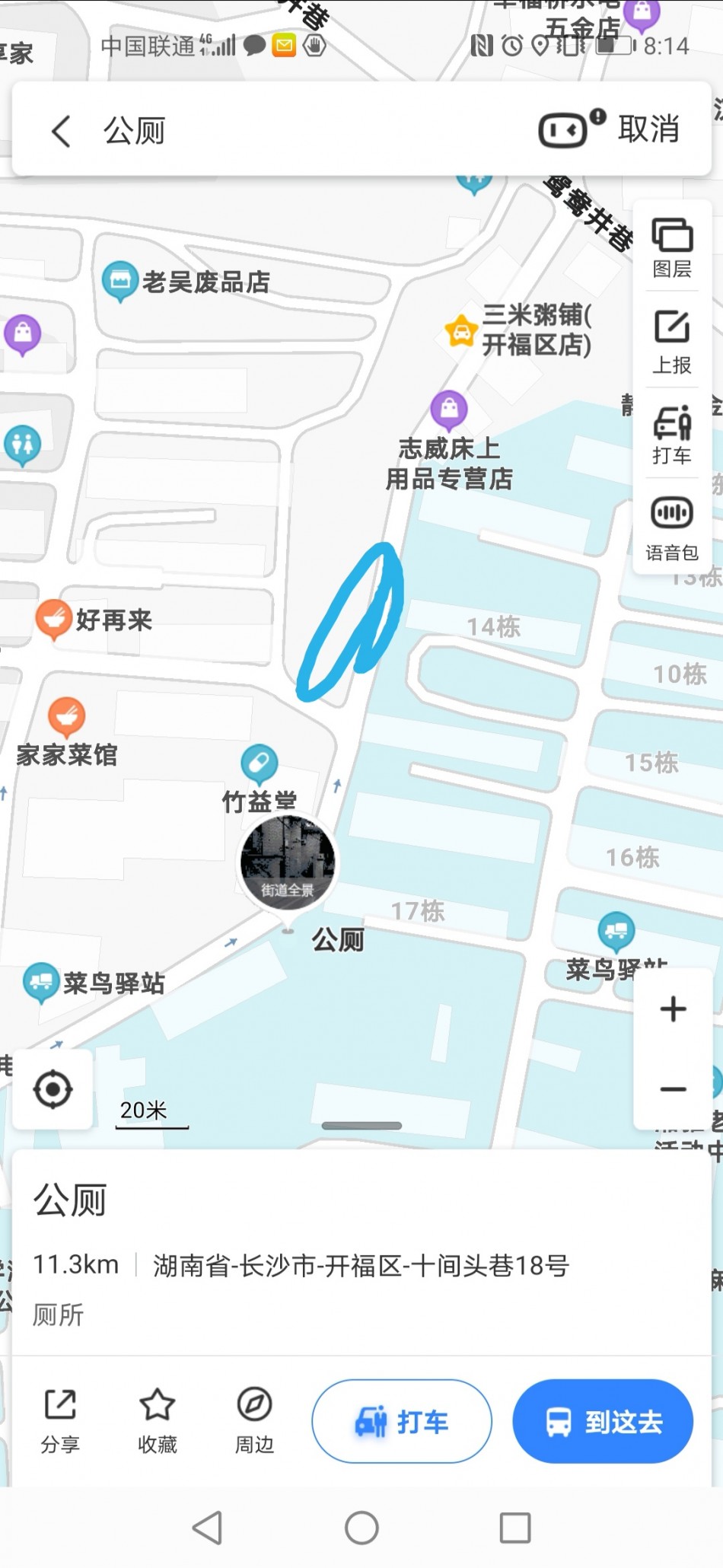
Task: Report an issue via 上报
Action: click(x=672, y=342)
